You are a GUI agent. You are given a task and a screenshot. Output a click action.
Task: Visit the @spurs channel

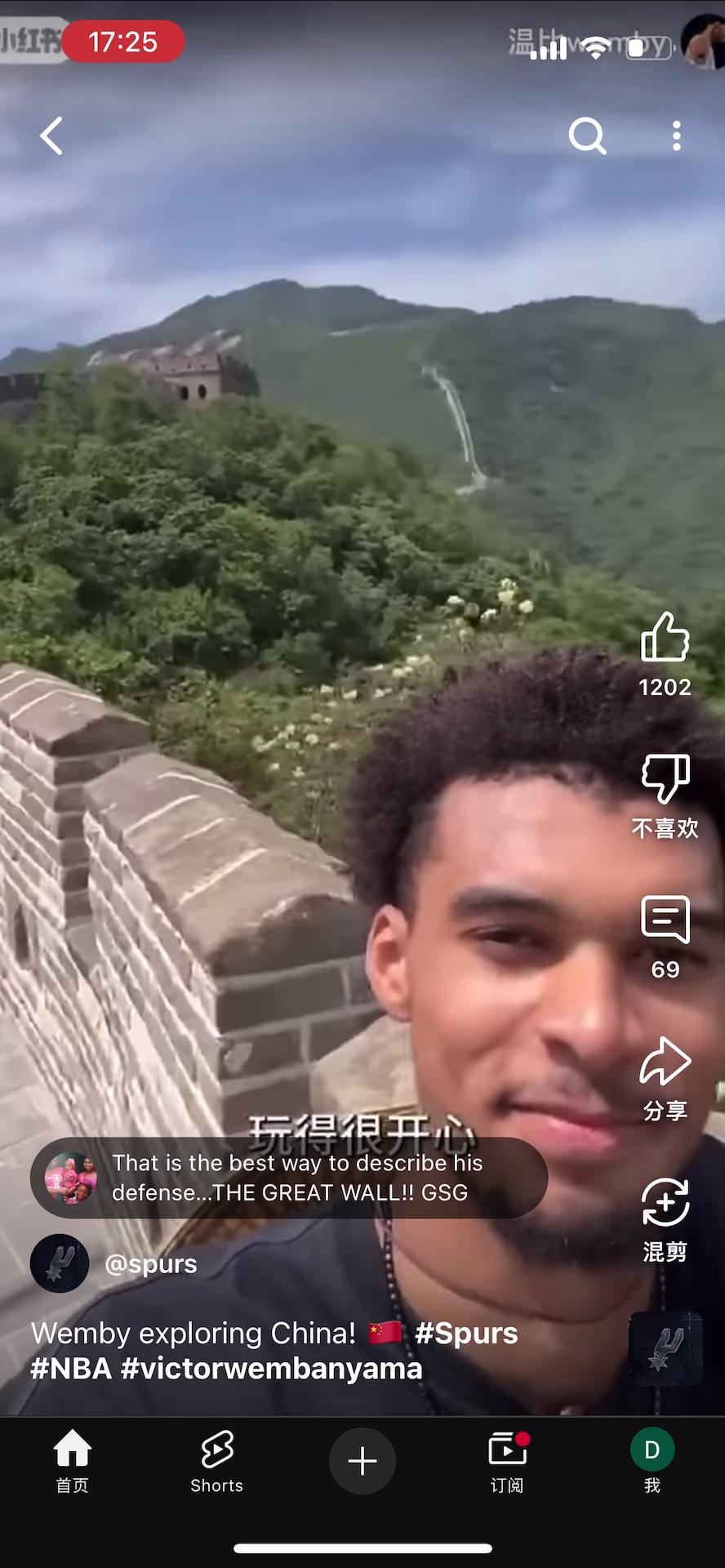point(150,1263)
